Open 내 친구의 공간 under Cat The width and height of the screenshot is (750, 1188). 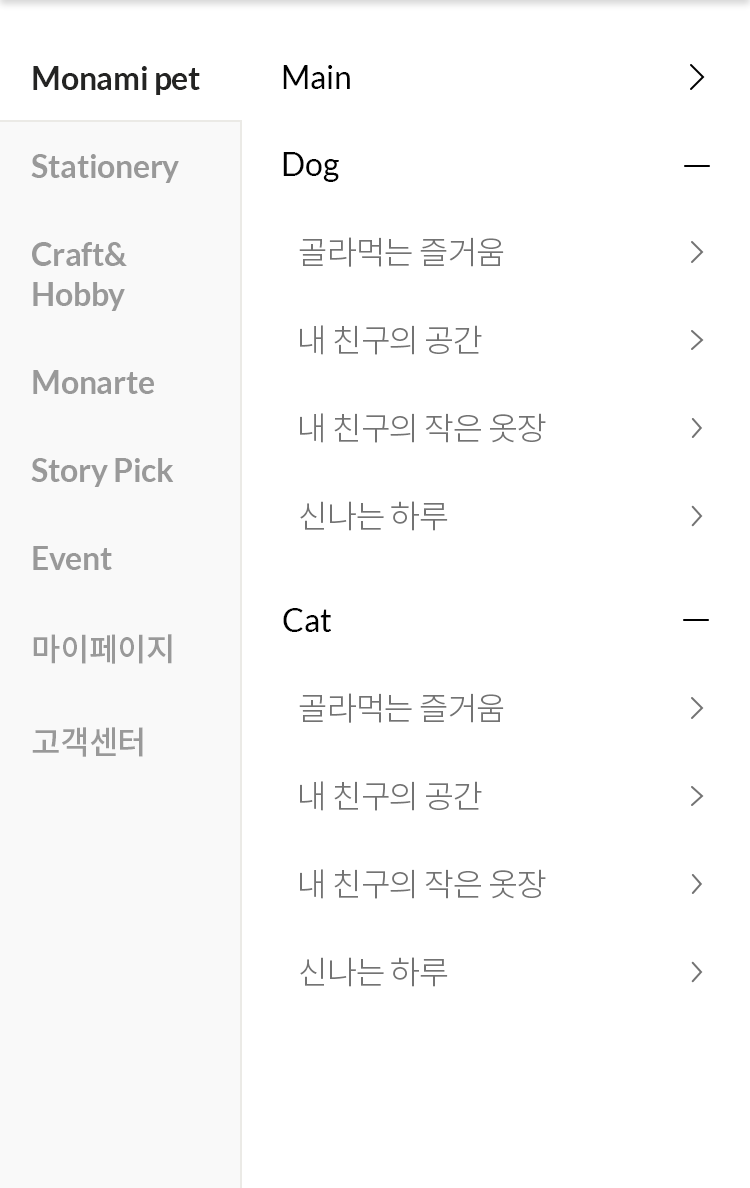tap(500, 797)
